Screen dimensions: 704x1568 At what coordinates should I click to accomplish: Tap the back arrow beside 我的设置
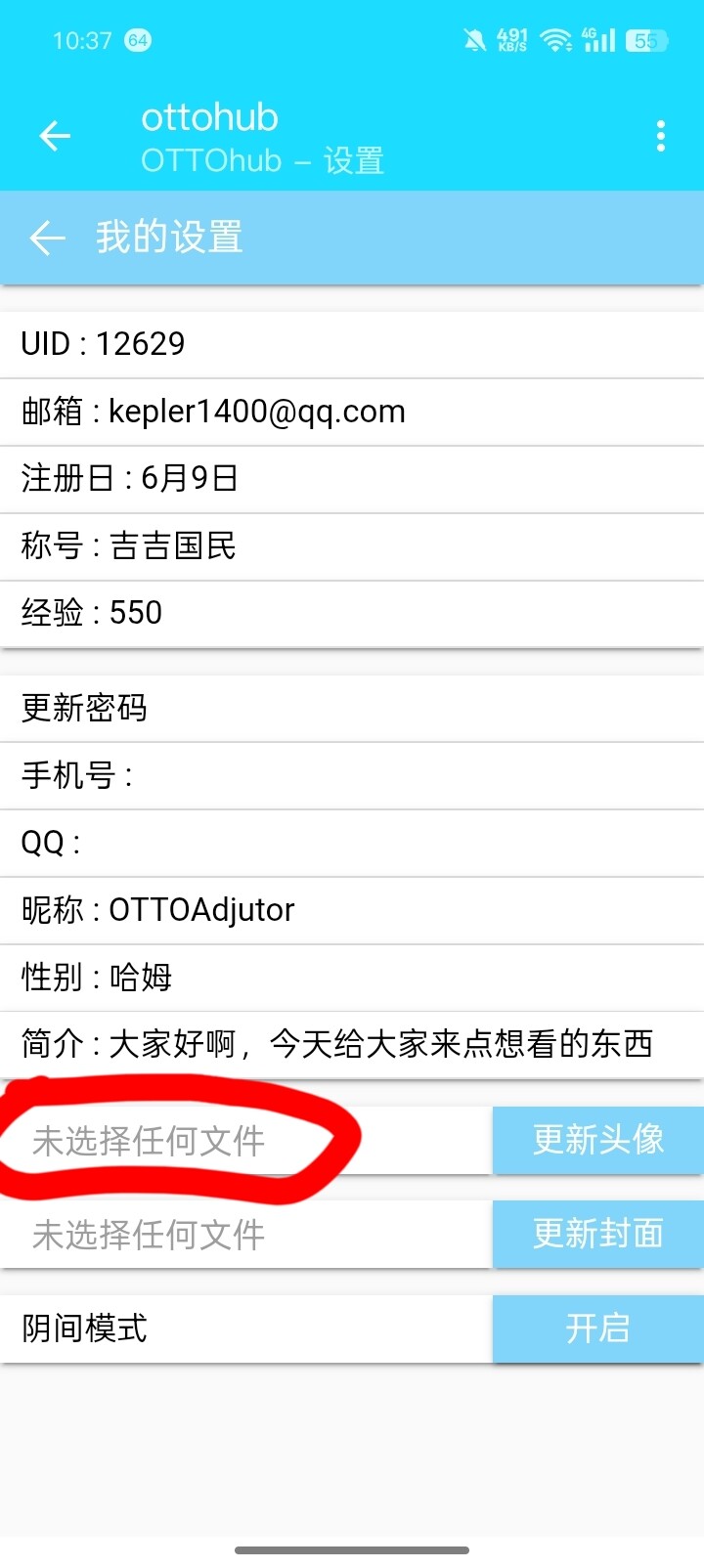pos(47,238)
